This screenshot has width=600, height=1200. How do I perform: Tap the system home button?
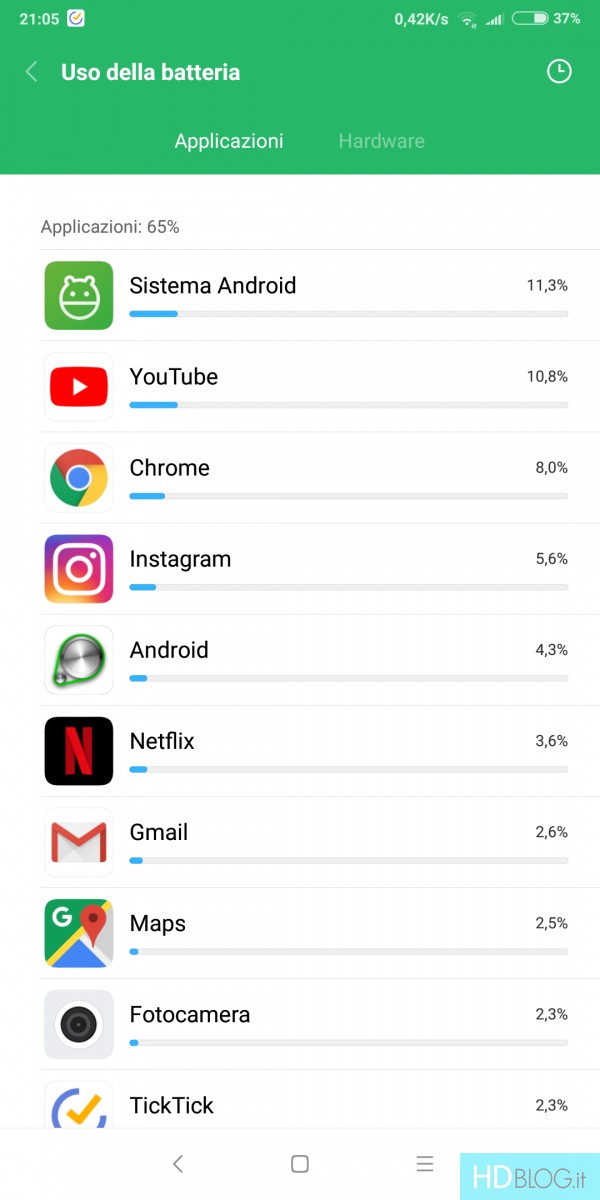(299, 1164)
